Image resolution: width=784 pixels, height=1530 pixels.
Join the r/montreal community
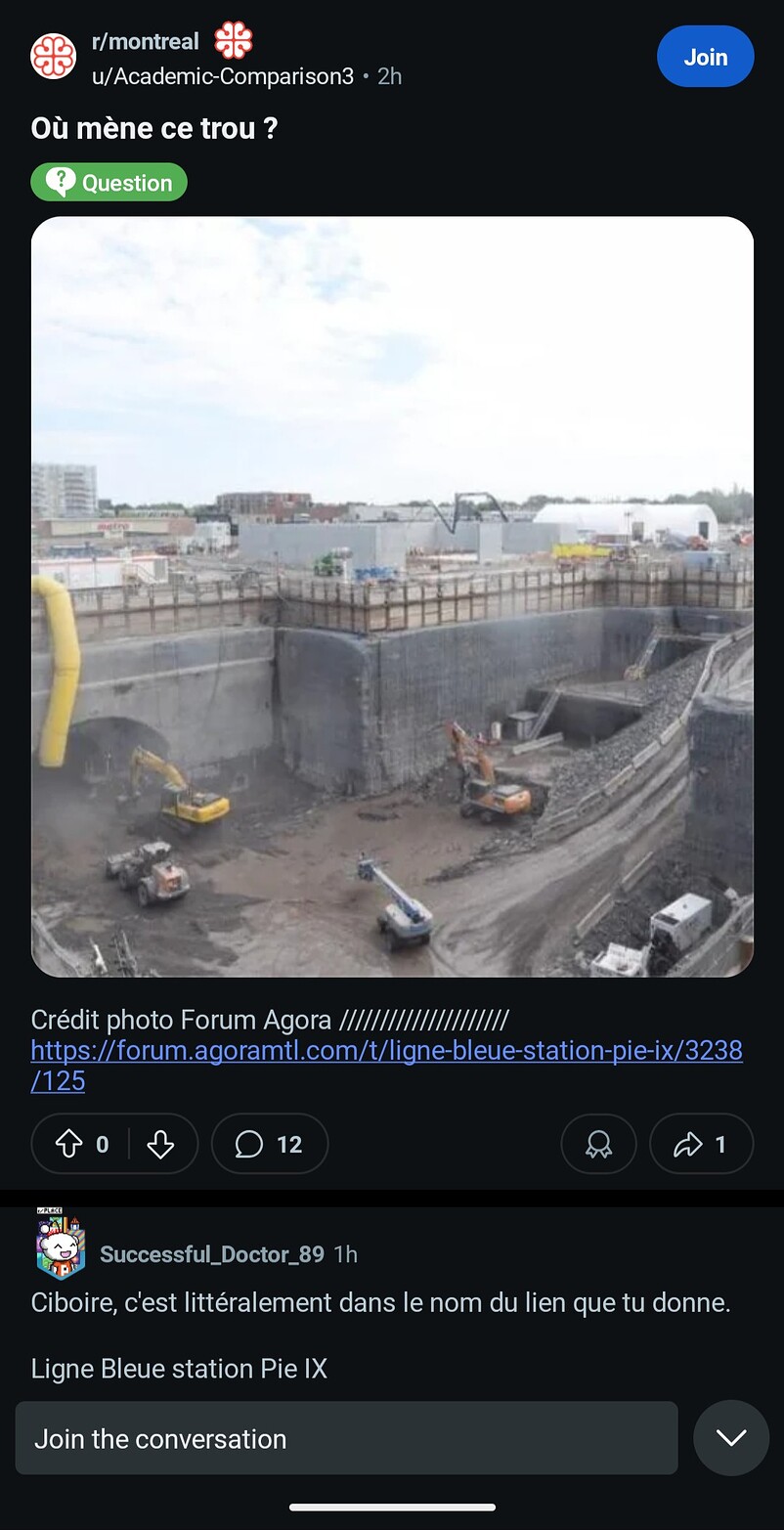tap(705, 57)
